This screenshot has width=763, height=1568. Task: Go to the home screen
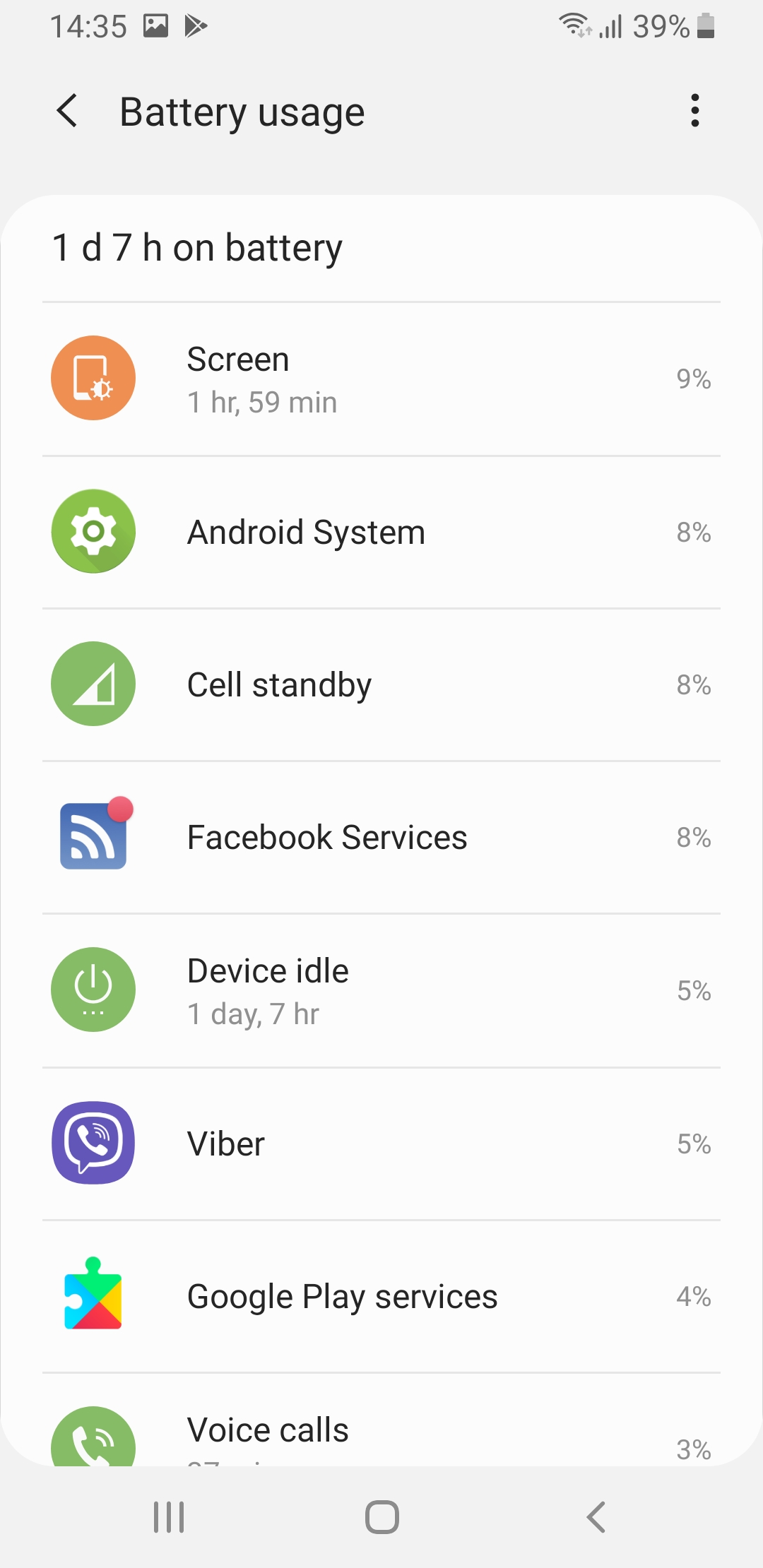coord(381,1516)
